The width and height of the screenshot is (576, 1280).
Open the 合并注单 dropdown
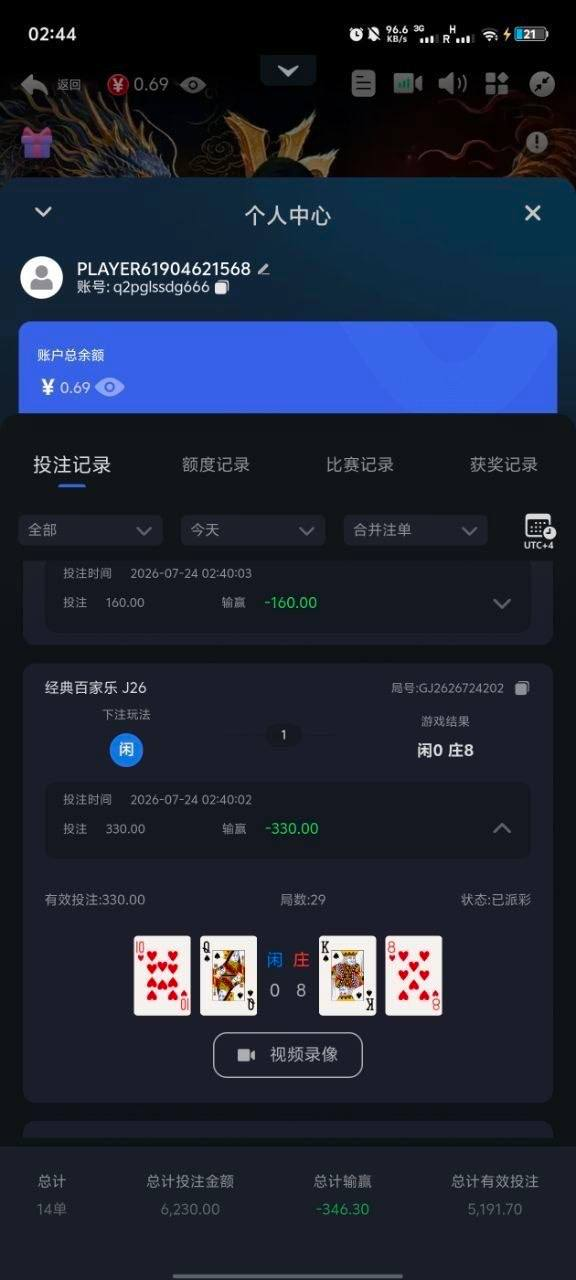415,530
